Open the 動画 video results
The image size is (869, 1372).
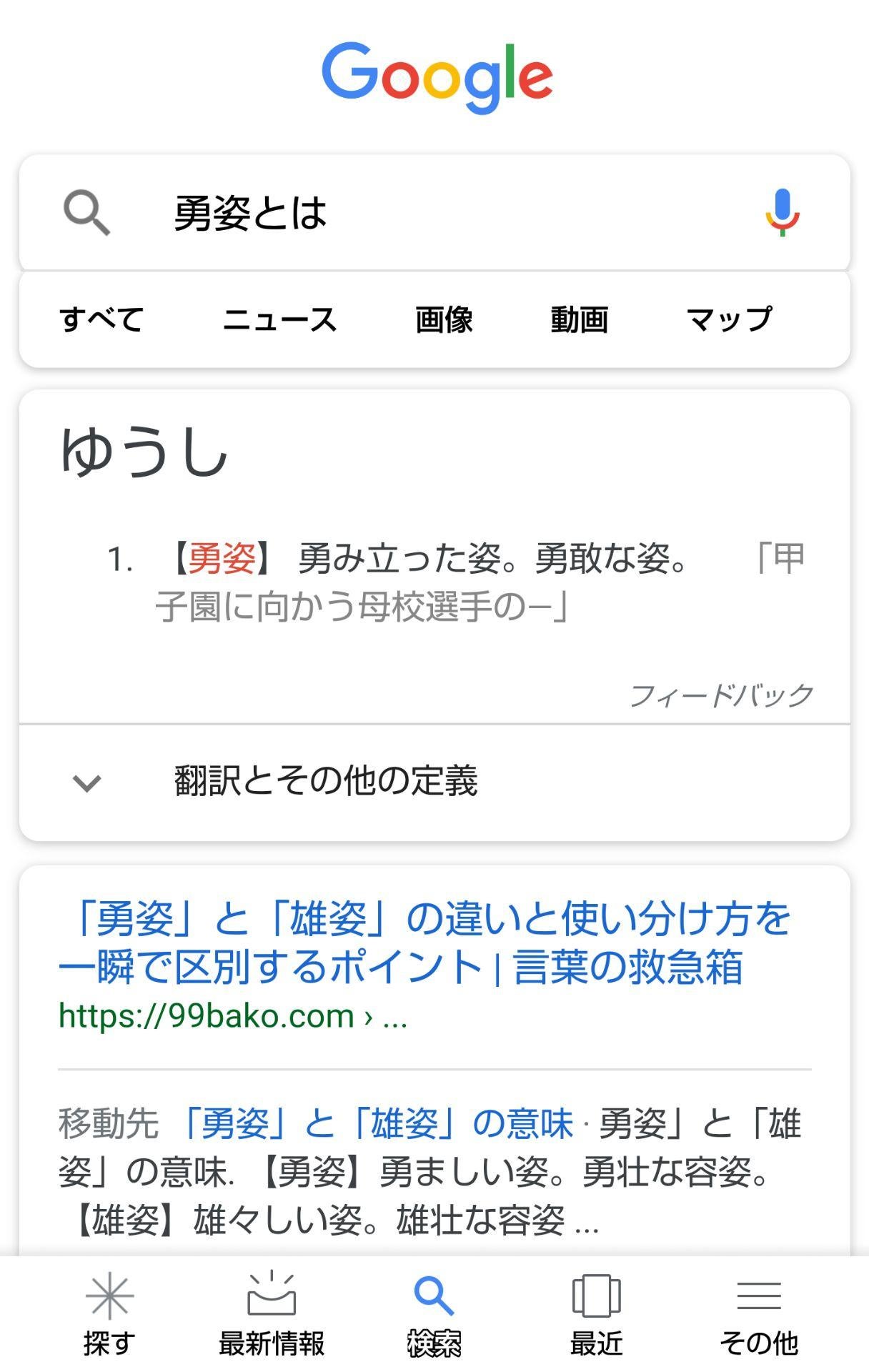580,320
